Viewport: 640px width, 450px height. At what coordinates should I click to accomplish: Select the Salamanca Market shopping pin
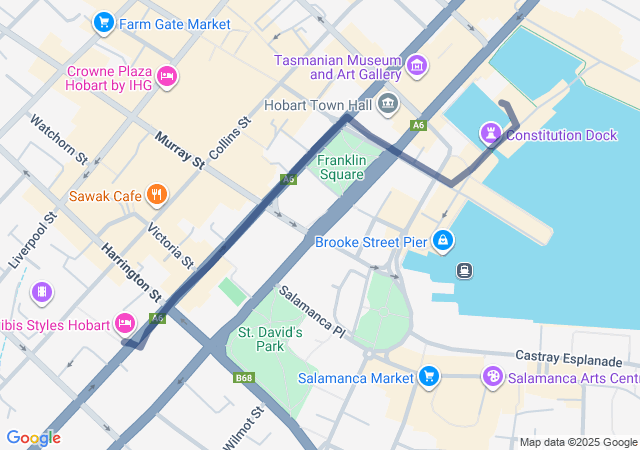[429, 377]
